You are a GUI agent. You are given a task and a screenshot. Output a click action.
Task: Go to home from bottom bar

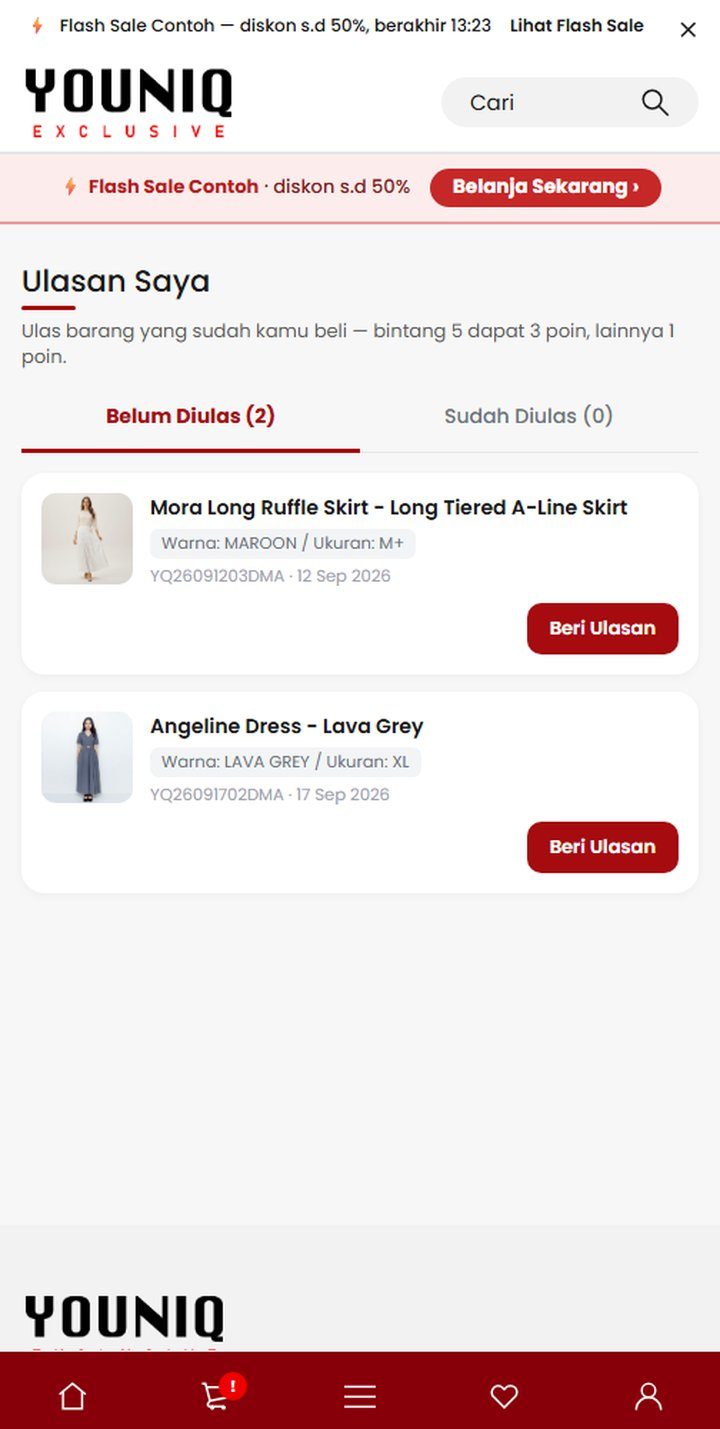pos(72,1396)
